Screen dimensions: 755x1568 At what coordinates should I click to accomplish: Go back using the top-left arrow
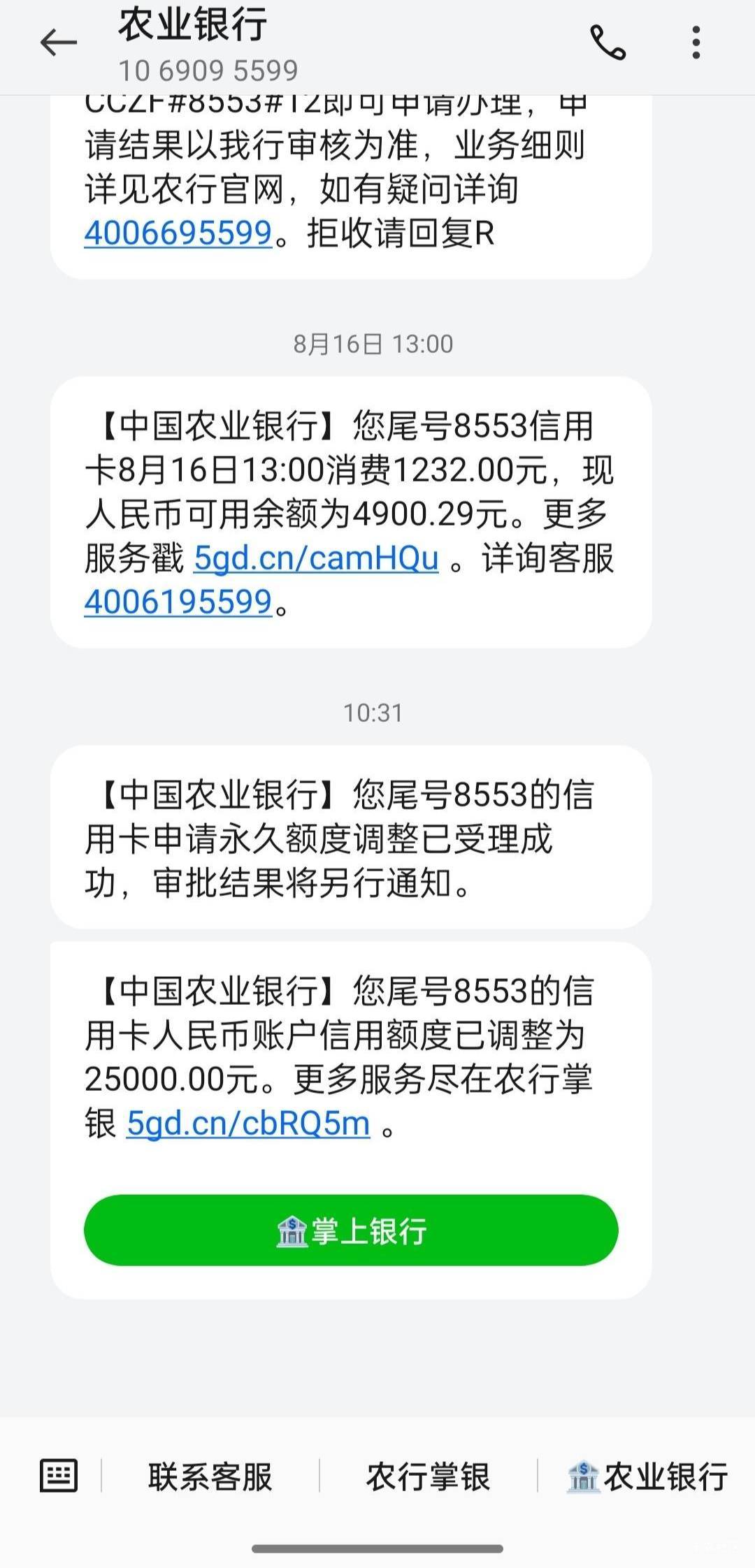point(58,43)
